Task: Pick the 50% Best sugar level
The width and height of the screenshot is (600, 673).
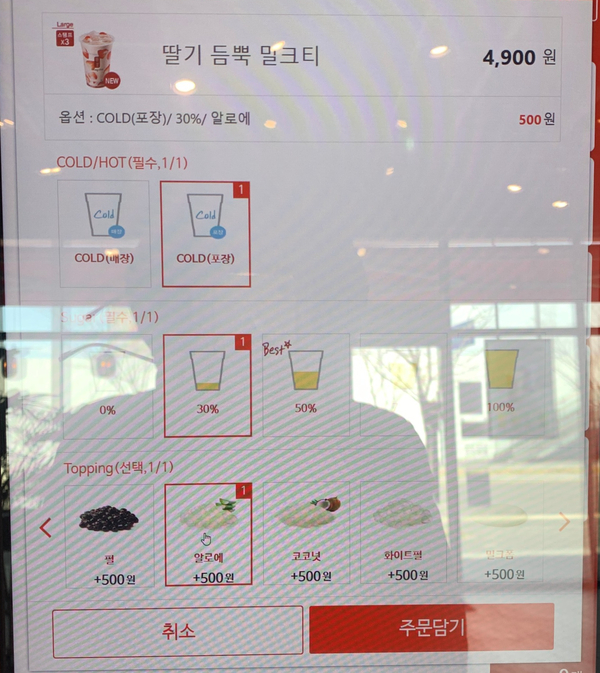Action: [x=305, y=385]
